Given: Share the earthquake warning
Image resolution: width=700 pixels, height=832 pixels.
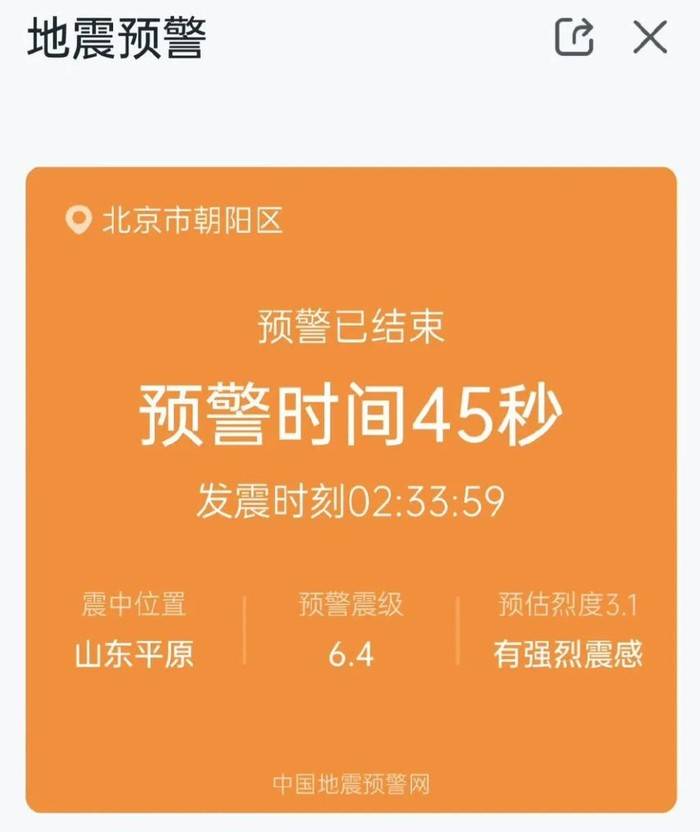Looking at the screenshot, I should point(574,38).
